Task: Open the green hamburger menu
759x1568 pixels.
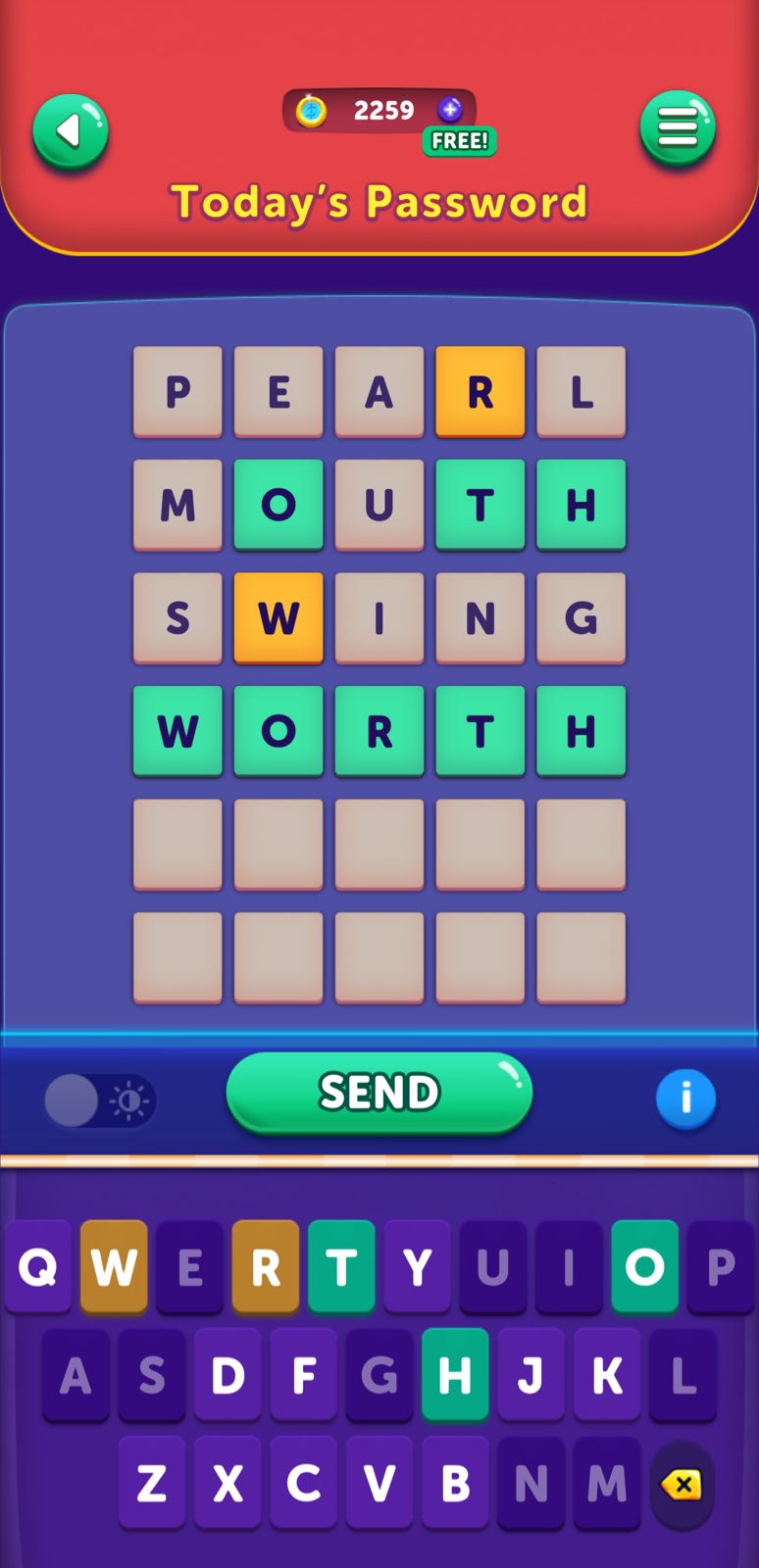Action: pyautogui.click(x=678, y=127)
